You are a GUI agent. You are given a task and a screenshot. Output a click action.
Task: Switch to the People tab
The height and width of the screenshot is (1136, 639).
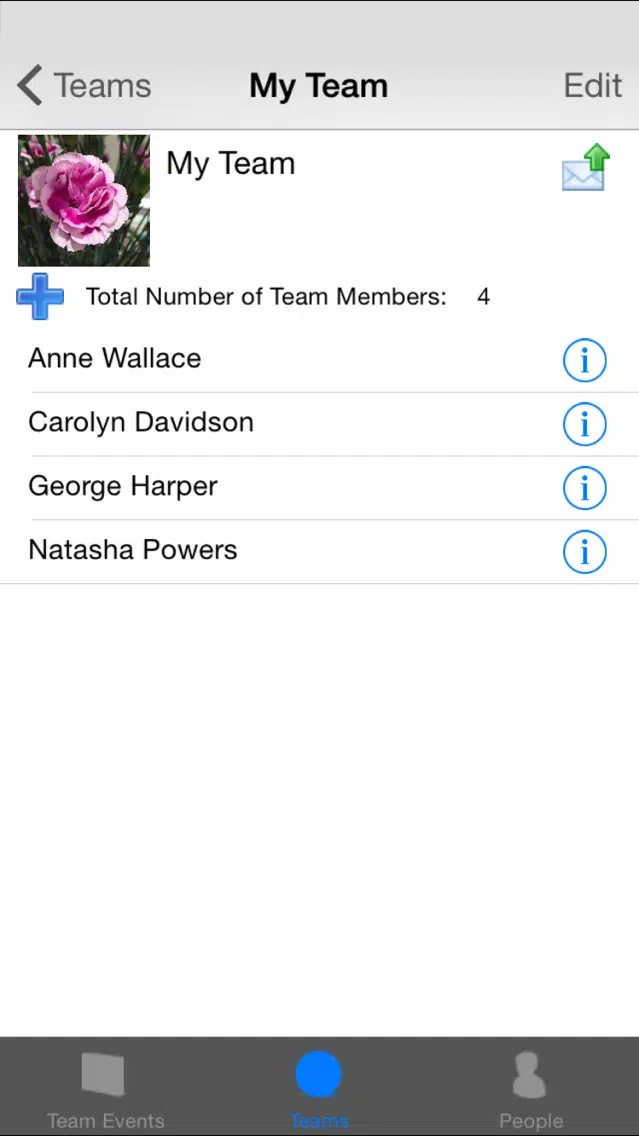tap(531, 1088)
